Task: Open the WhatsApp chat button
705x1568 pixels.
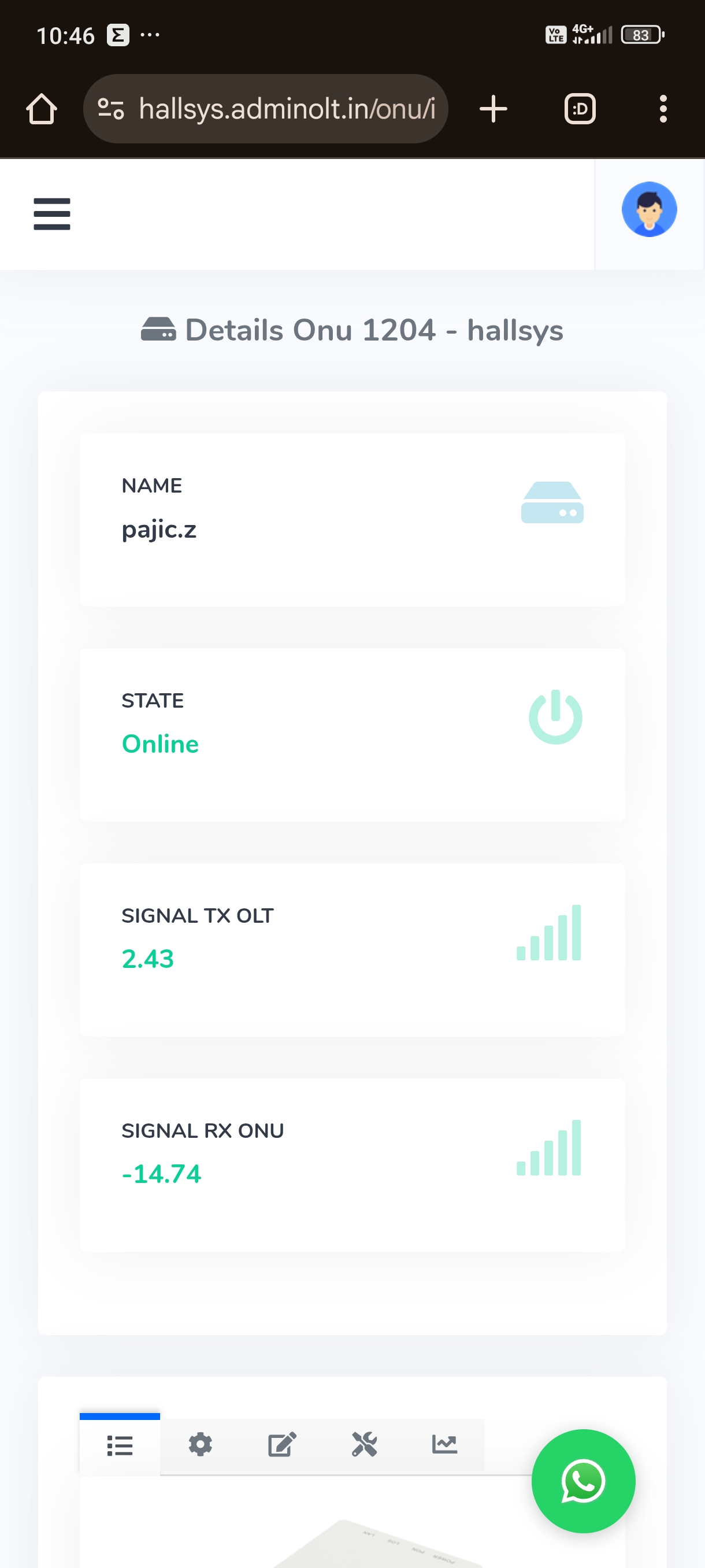Action: 582,1480
